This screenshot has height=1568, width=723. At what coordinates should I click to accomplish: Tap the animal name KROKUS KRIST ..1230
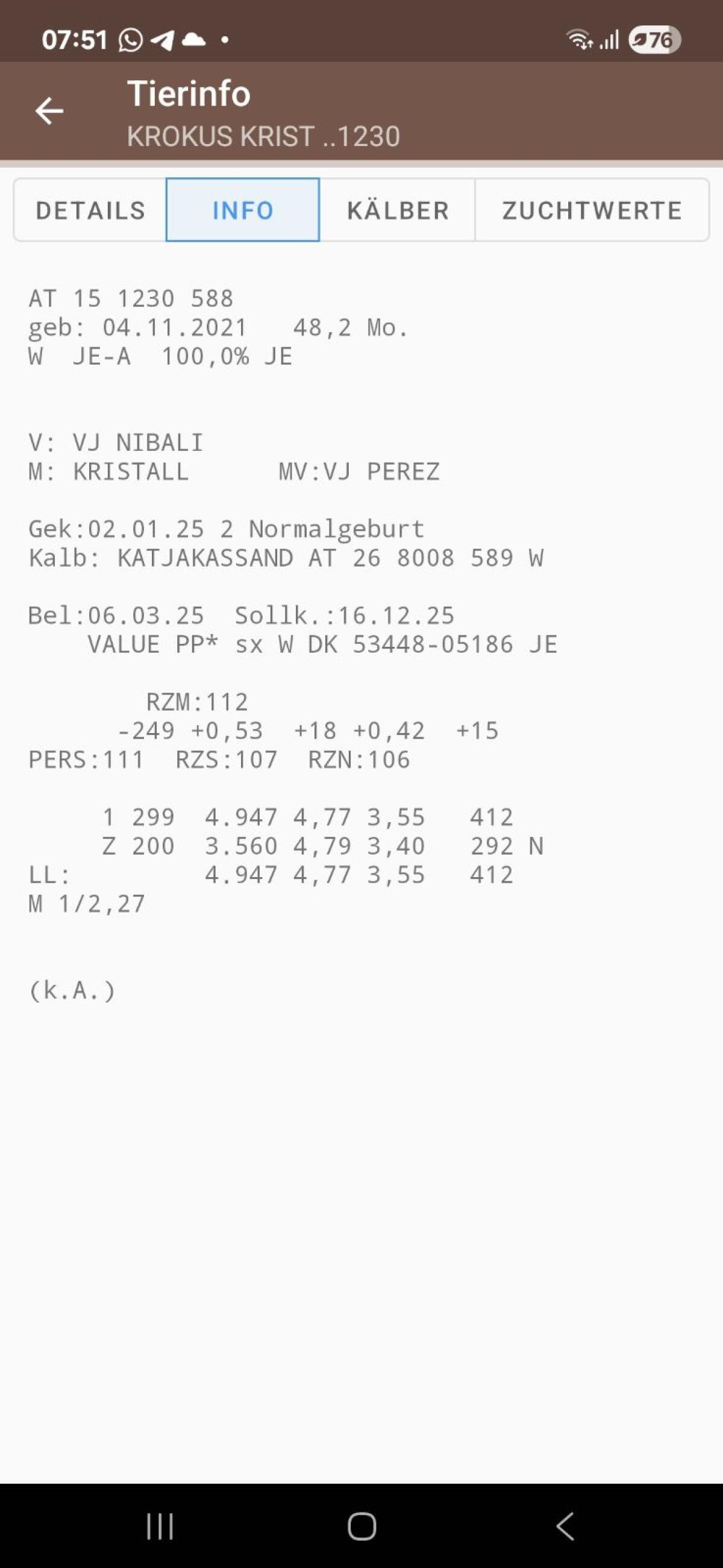[x=263, y=136]
